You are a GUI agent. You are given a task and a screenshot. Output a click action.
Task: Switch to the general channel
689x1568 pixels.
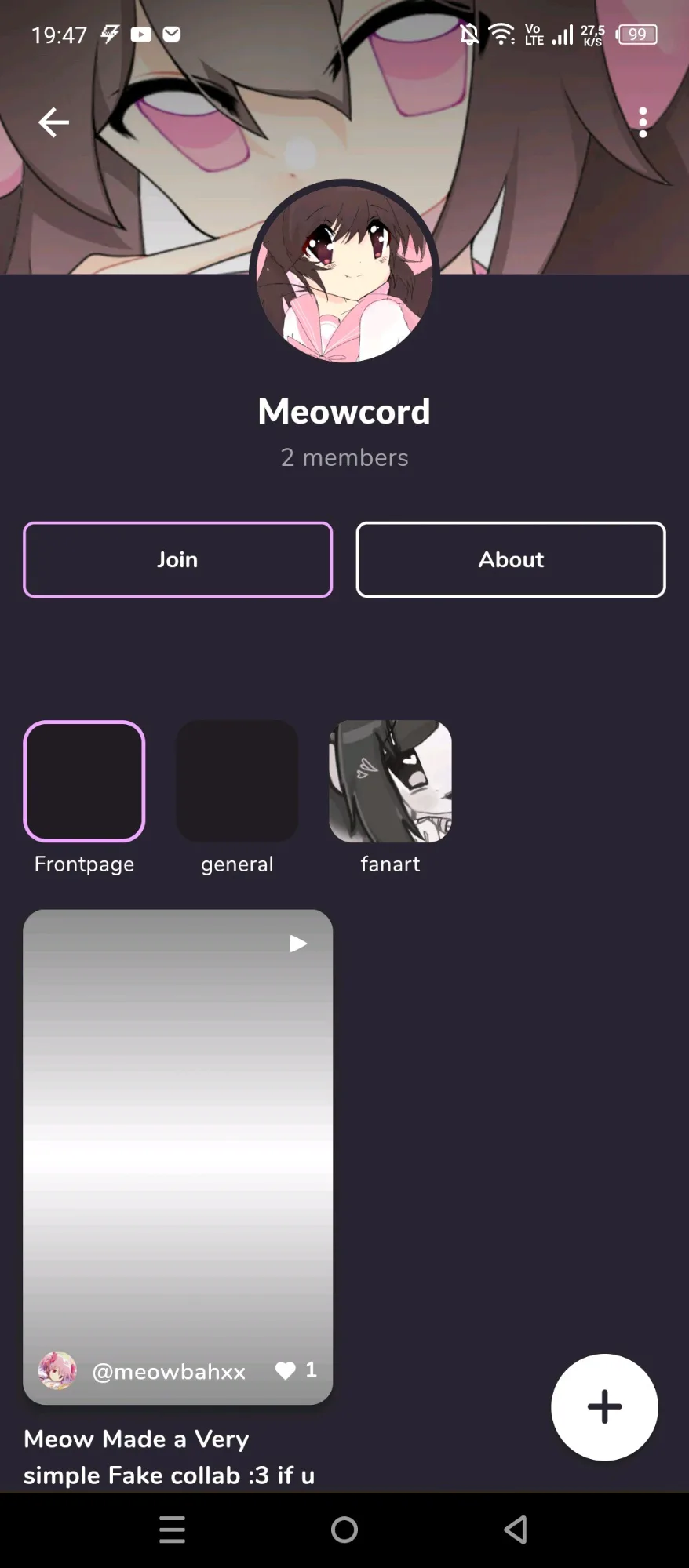coord(237,781)
